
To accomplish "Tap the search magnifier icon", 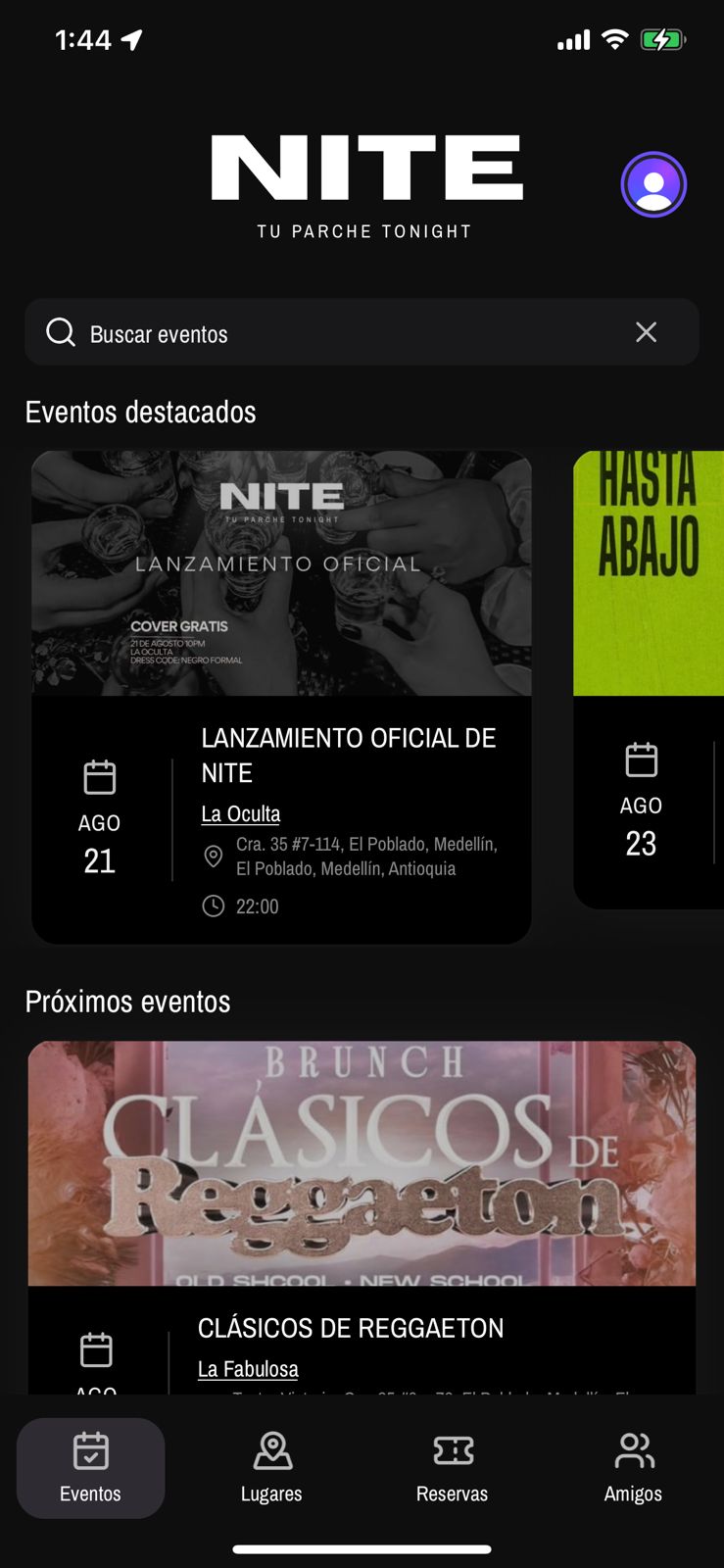I will point(61,332).
